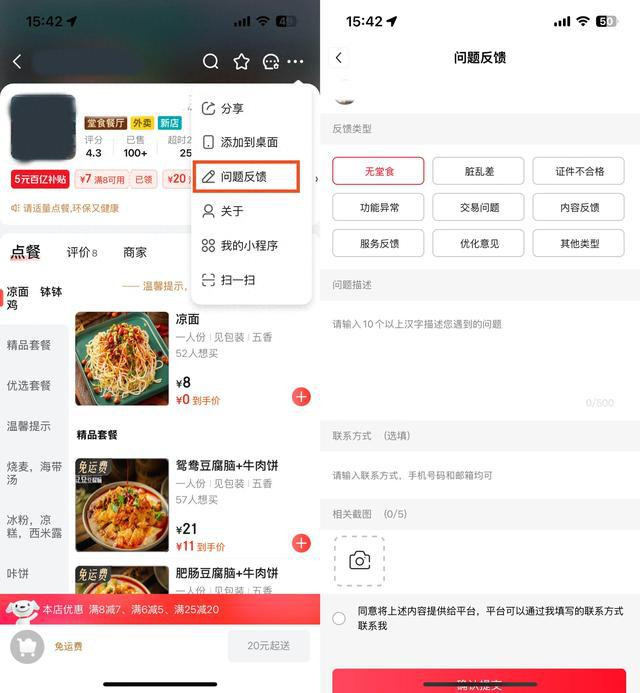Select the 精品套餐 category
Image resolution: width=640 pixels, height=693 pixels.
click(x=29, y=345)
